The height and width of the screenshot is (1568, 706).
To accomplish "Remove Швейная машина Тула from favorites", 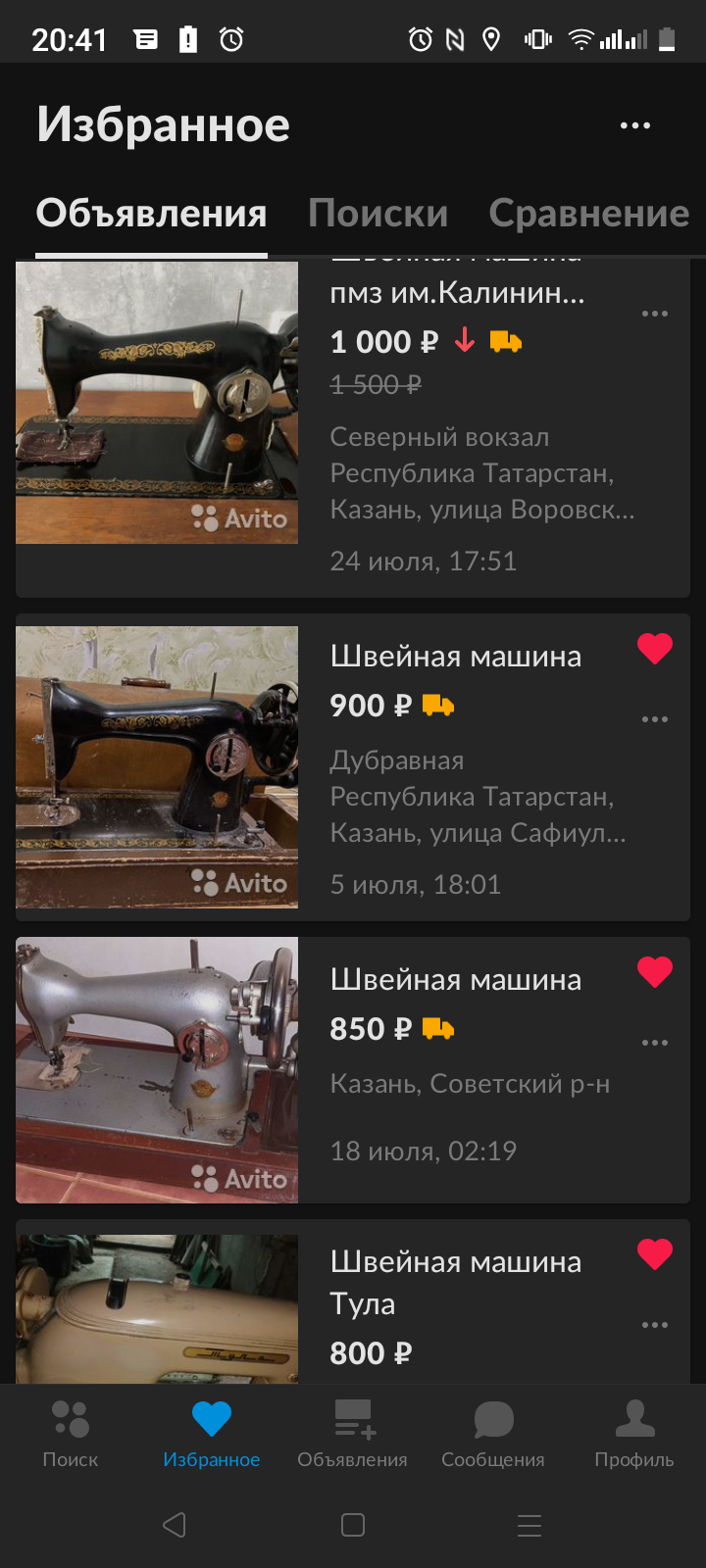I will pos(654,1254).
